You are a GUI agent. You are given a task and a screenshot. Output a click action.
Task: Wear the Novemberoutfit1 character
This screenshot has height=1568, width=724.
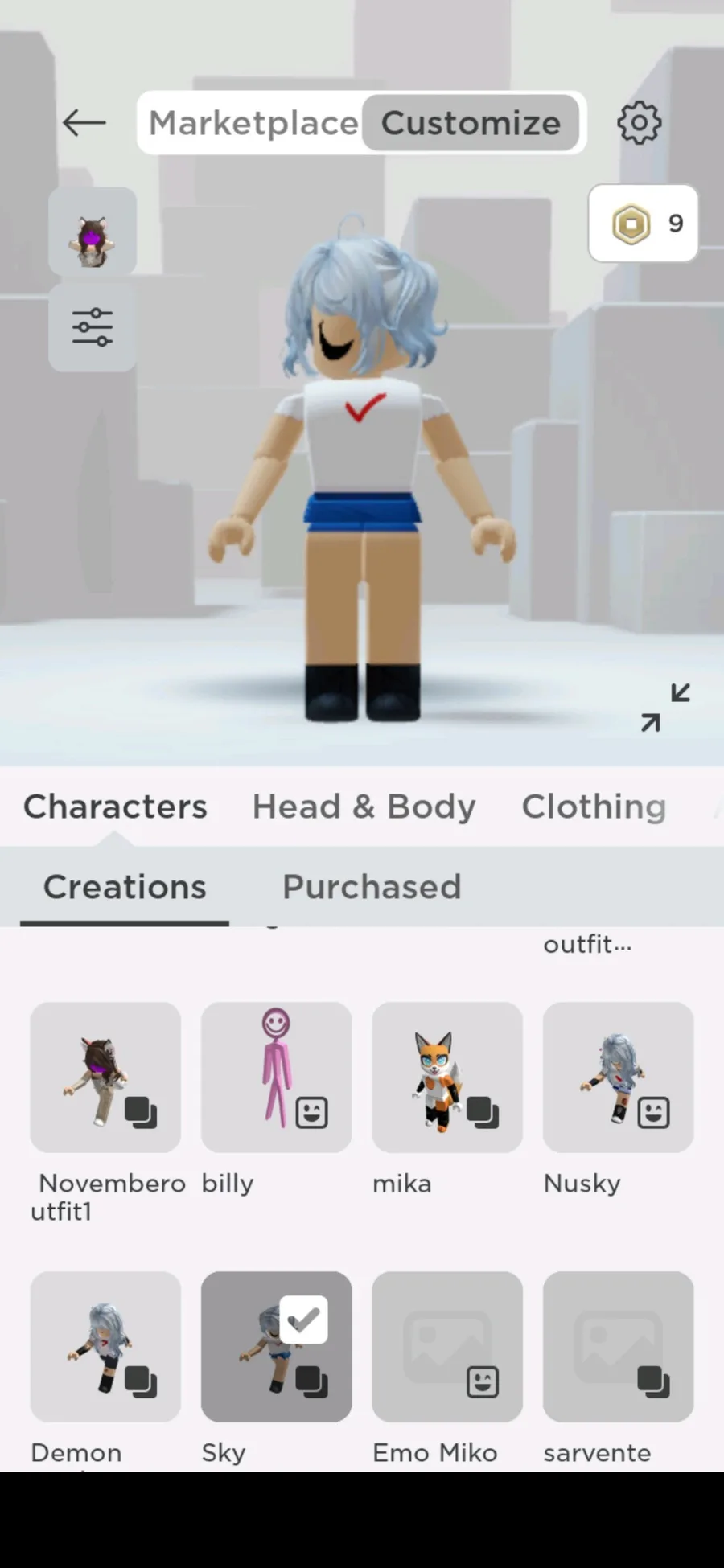(105, 1077)
